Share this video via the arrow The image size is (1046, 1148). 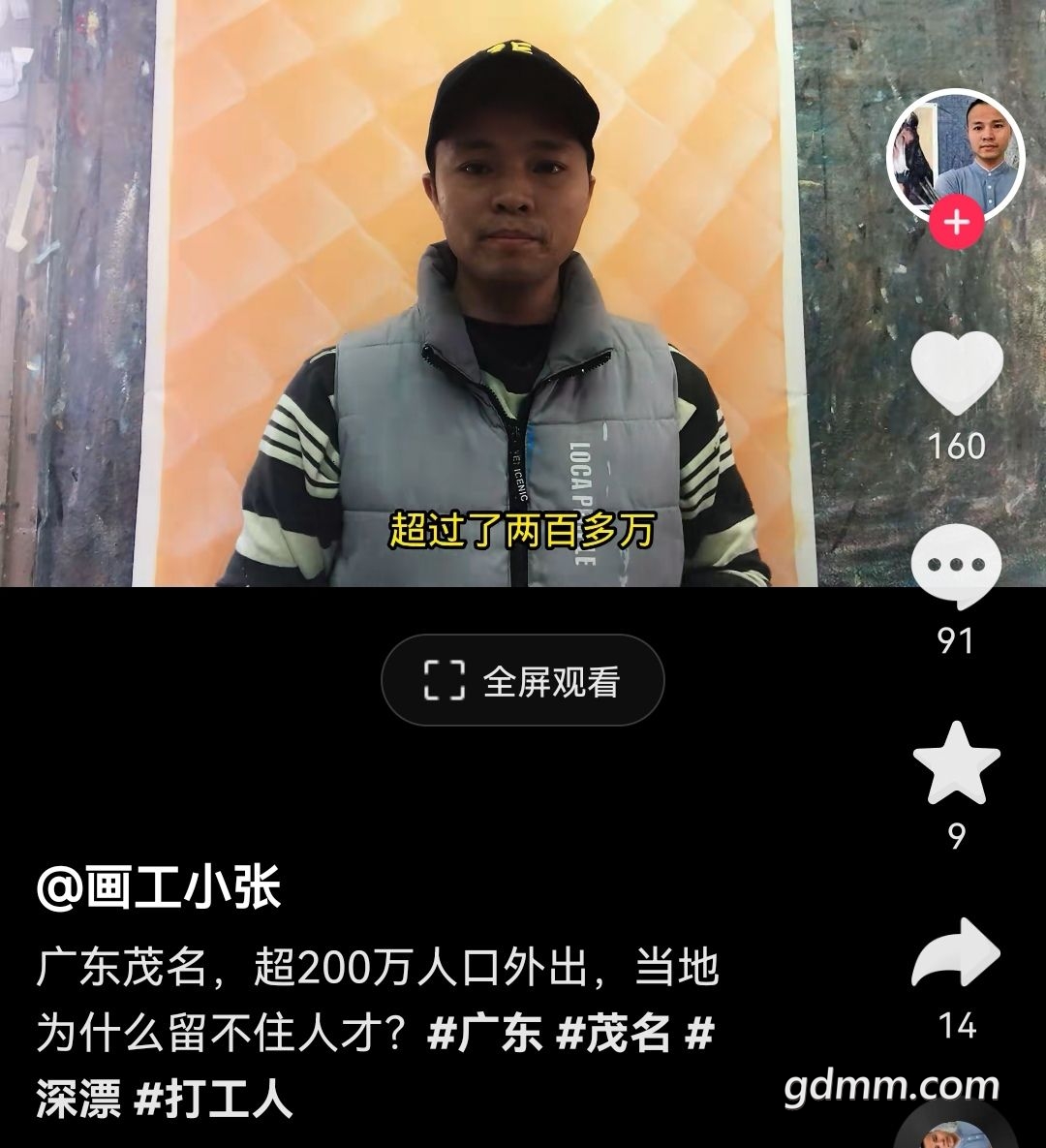tap(956, 954)
